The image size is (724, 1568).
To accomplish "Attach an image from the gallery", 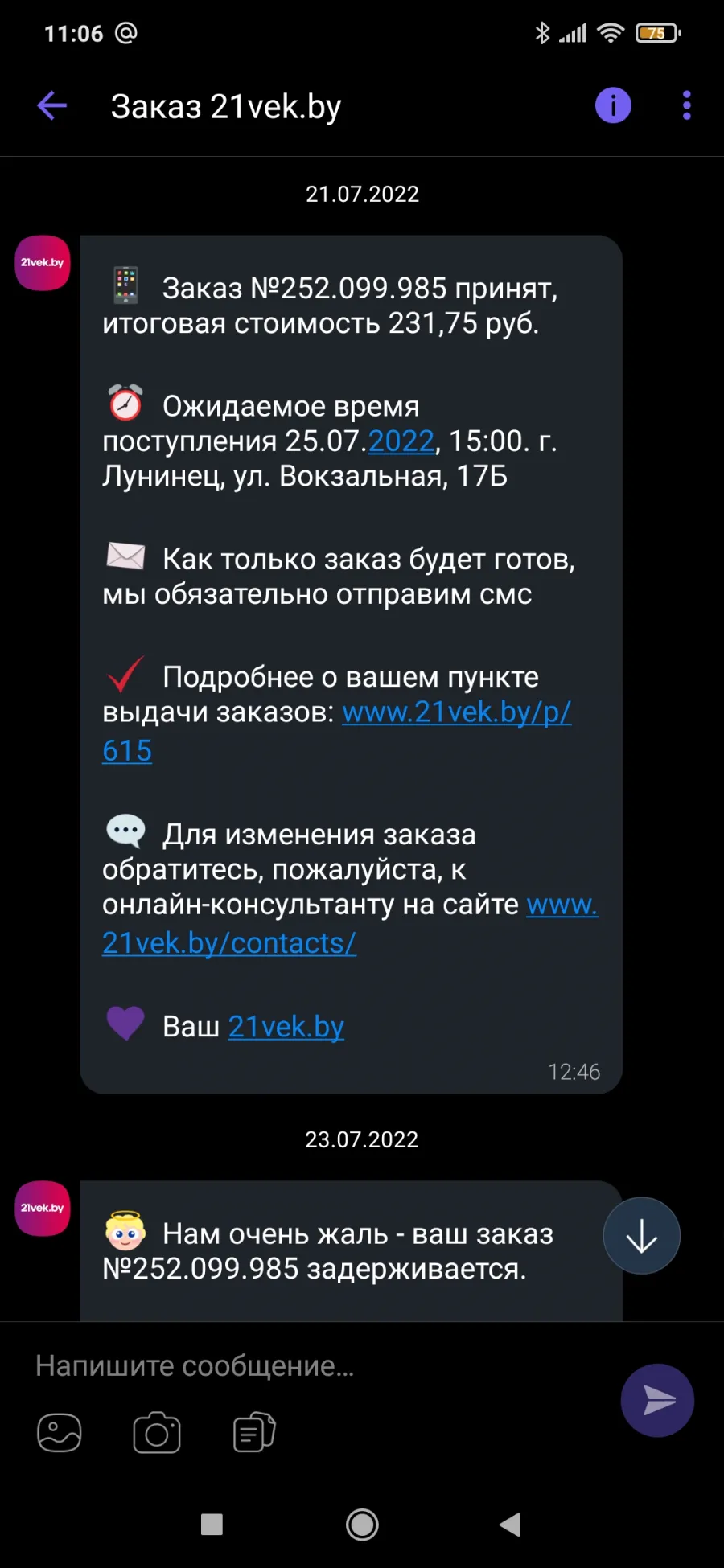I will (60, 1433).
